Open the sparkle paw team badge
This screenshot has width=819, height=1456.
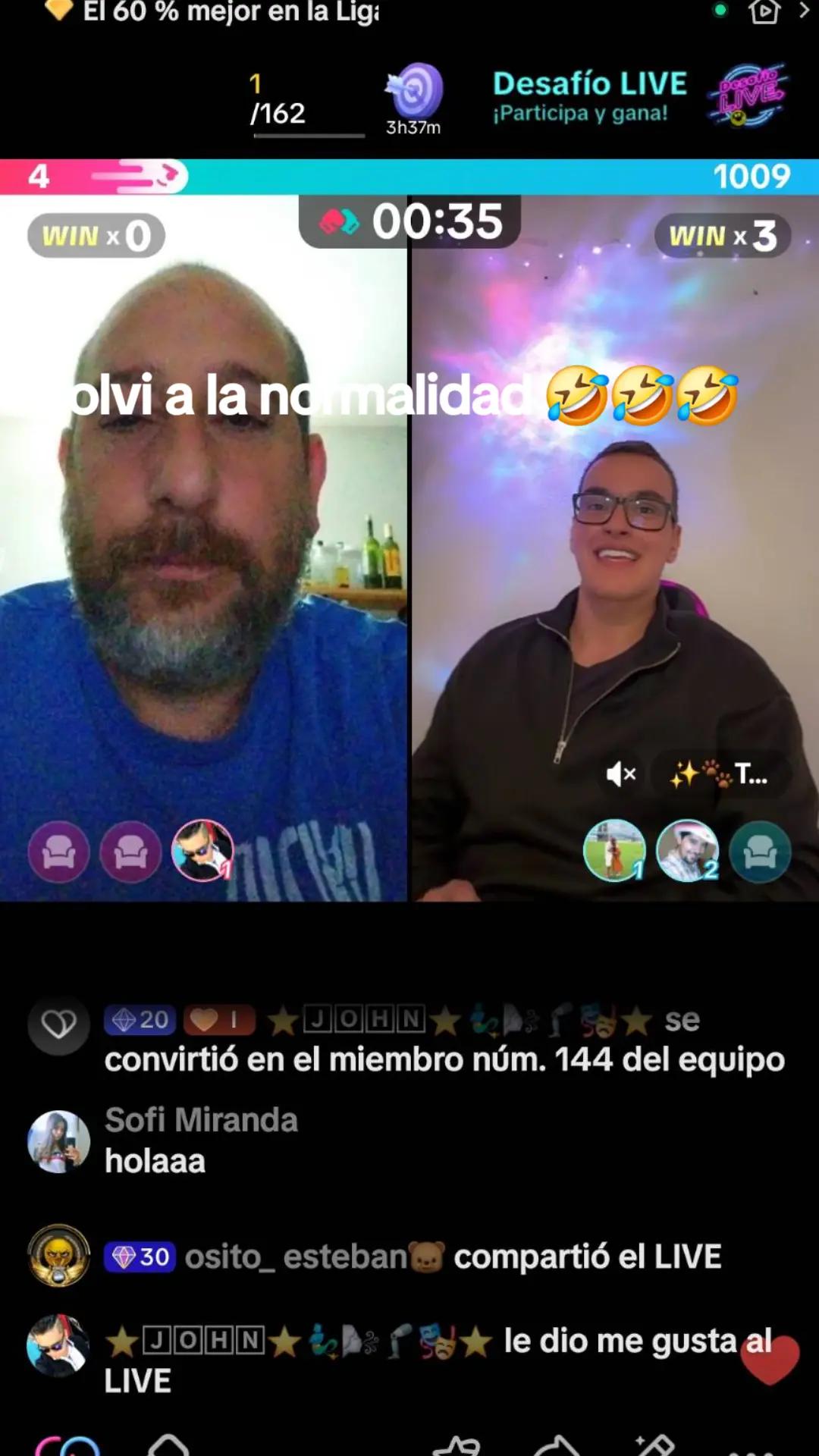click(720, 774)
